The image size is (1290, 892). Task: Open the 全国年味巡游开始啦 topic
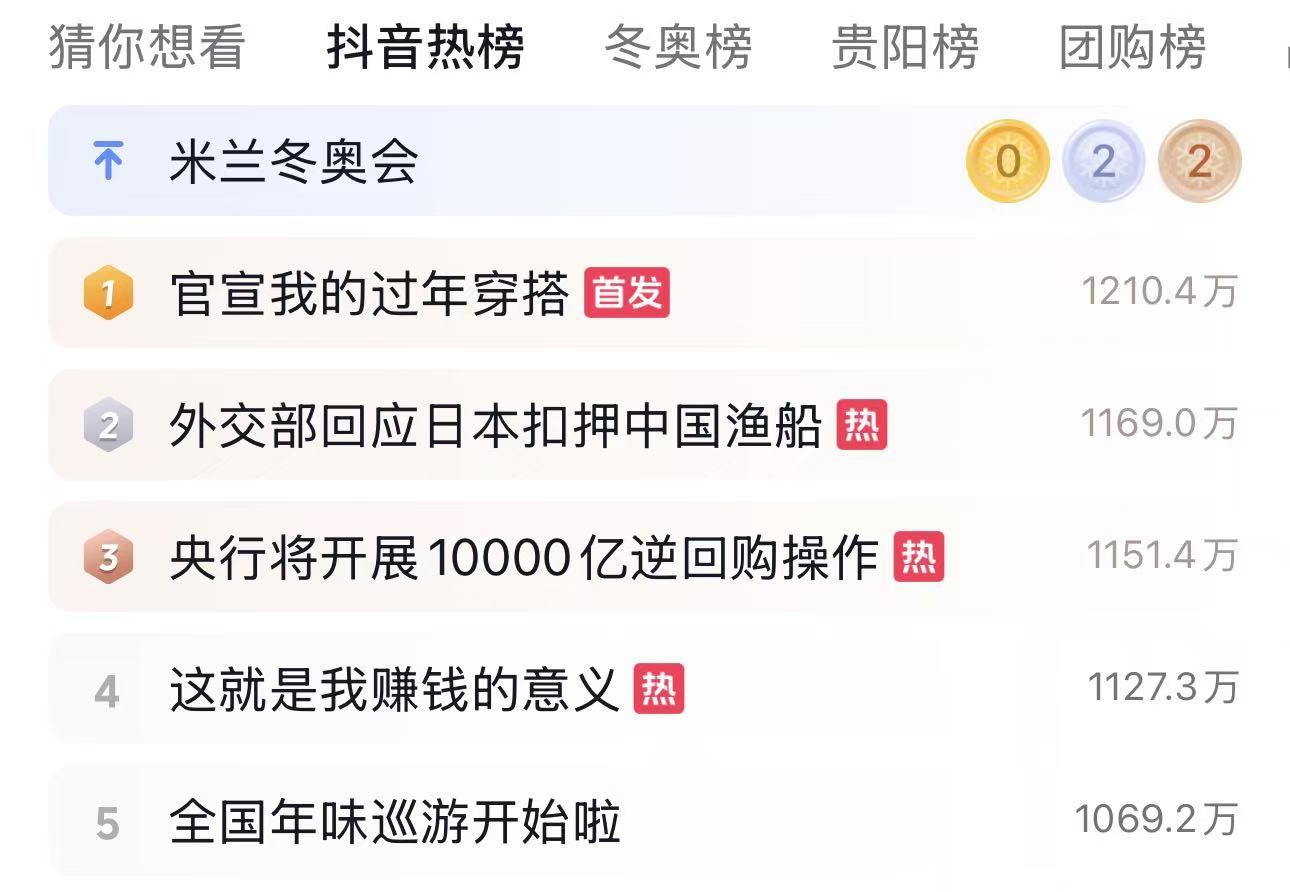(395, 822)
